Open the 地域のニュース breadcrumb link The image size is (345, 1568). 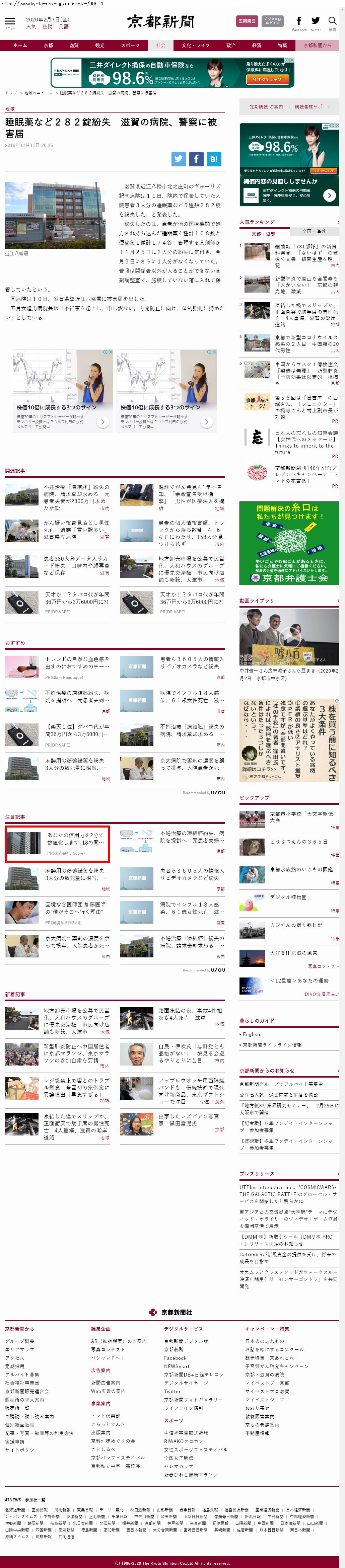[x=39, y=93]
